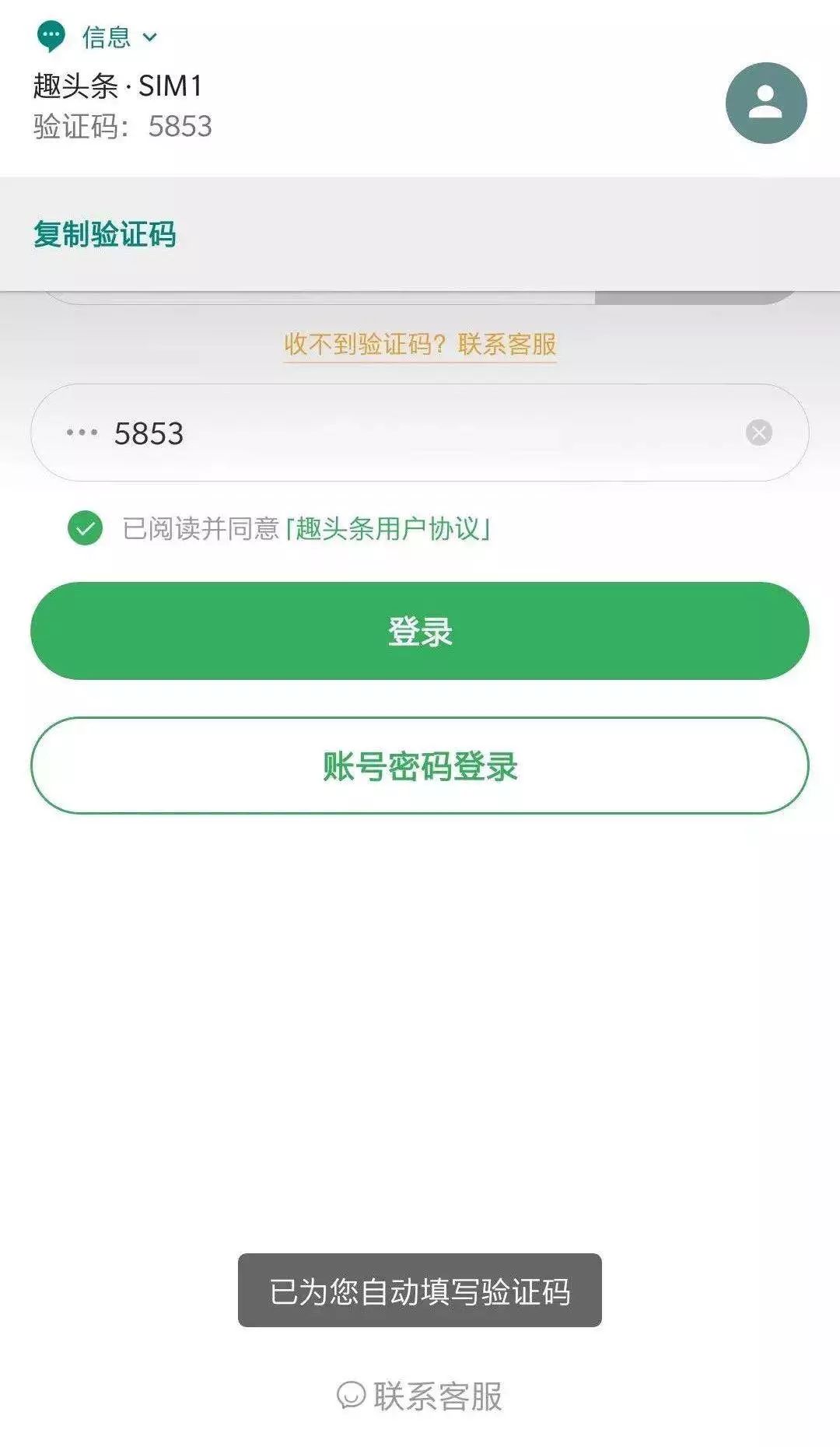Image resolution: width=840 pixels, height=1447 pixels.
Task: Uncheck the user agreement checkbox
Action: tap(86, 528)
